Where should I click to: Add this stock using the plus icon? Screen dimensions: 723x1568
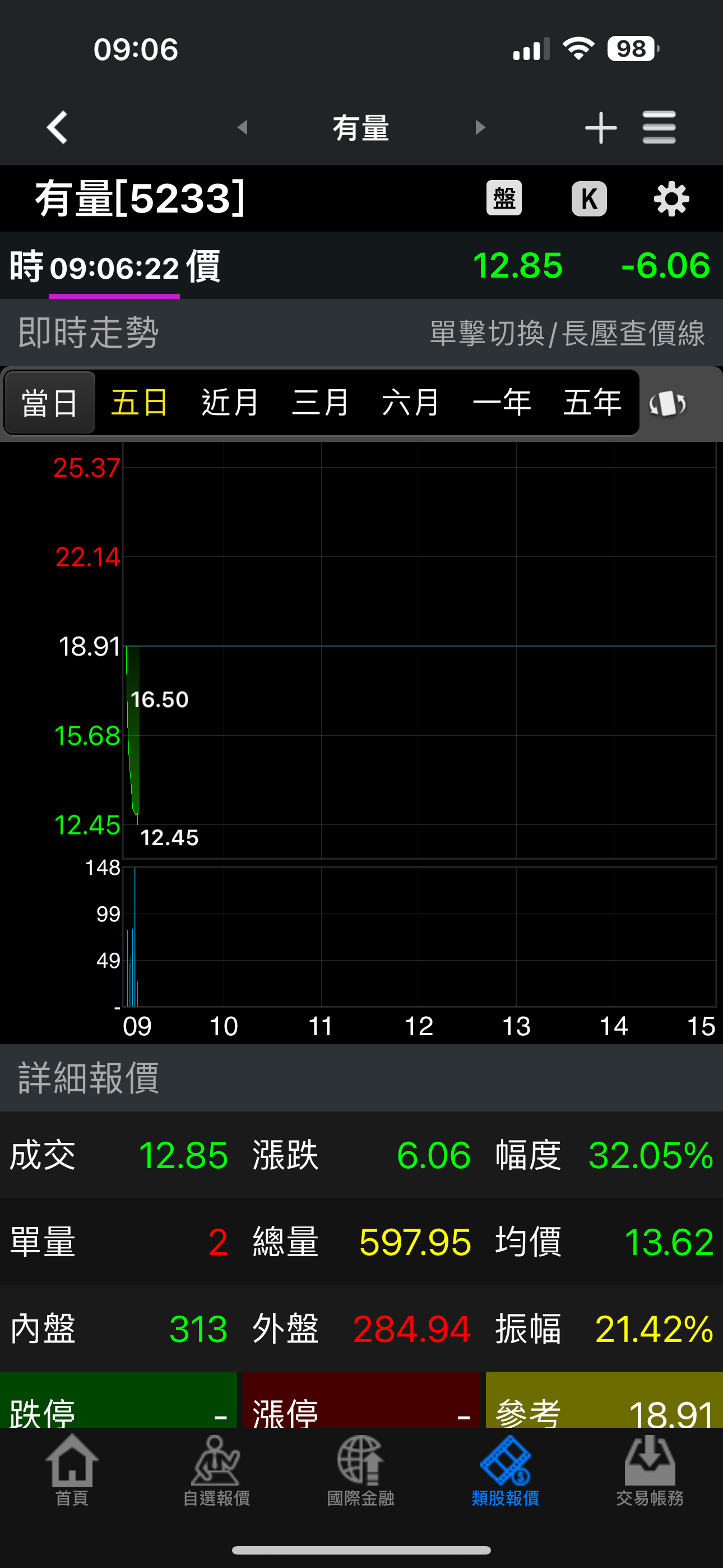[600, 128]
